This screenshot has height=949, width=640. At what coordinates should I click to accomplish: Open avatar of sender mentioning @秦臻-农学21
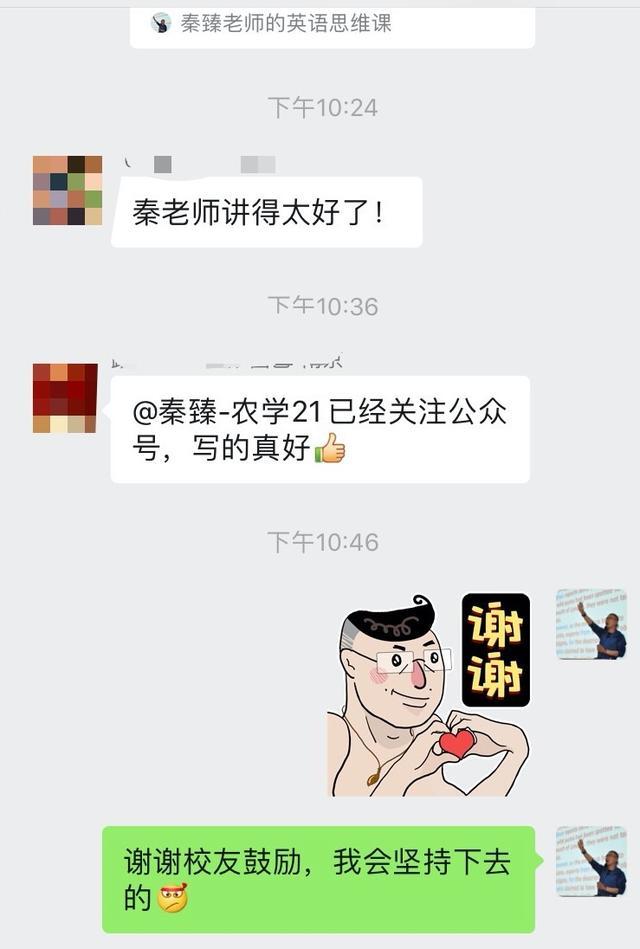[65, 398]
